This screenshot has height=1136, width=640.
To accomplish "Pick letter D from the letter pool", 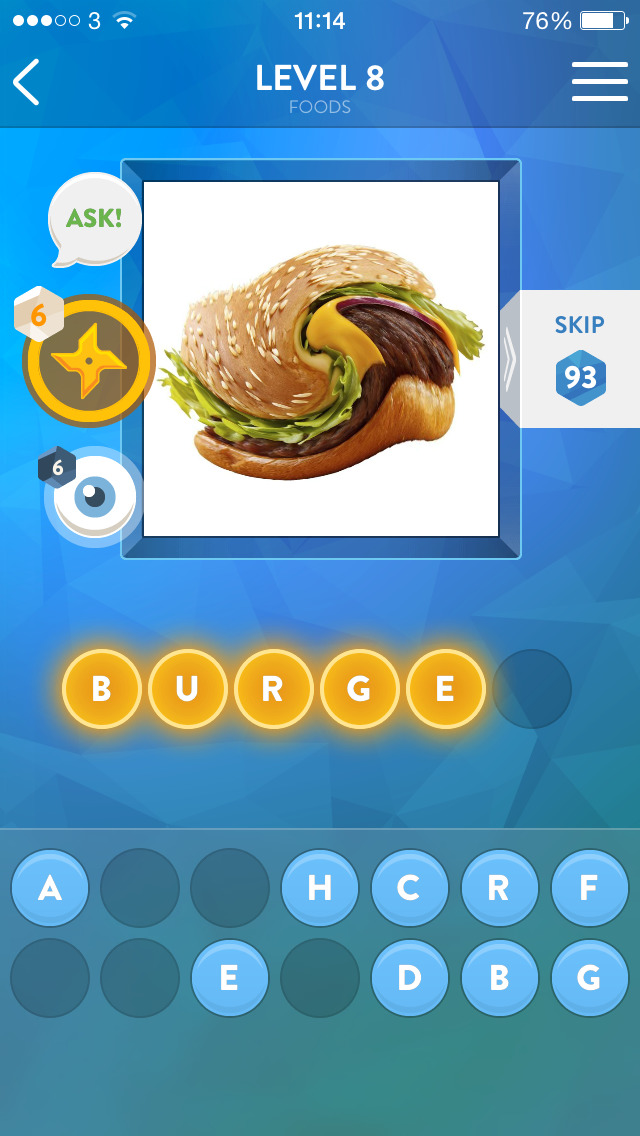I will tap(409, 977).
